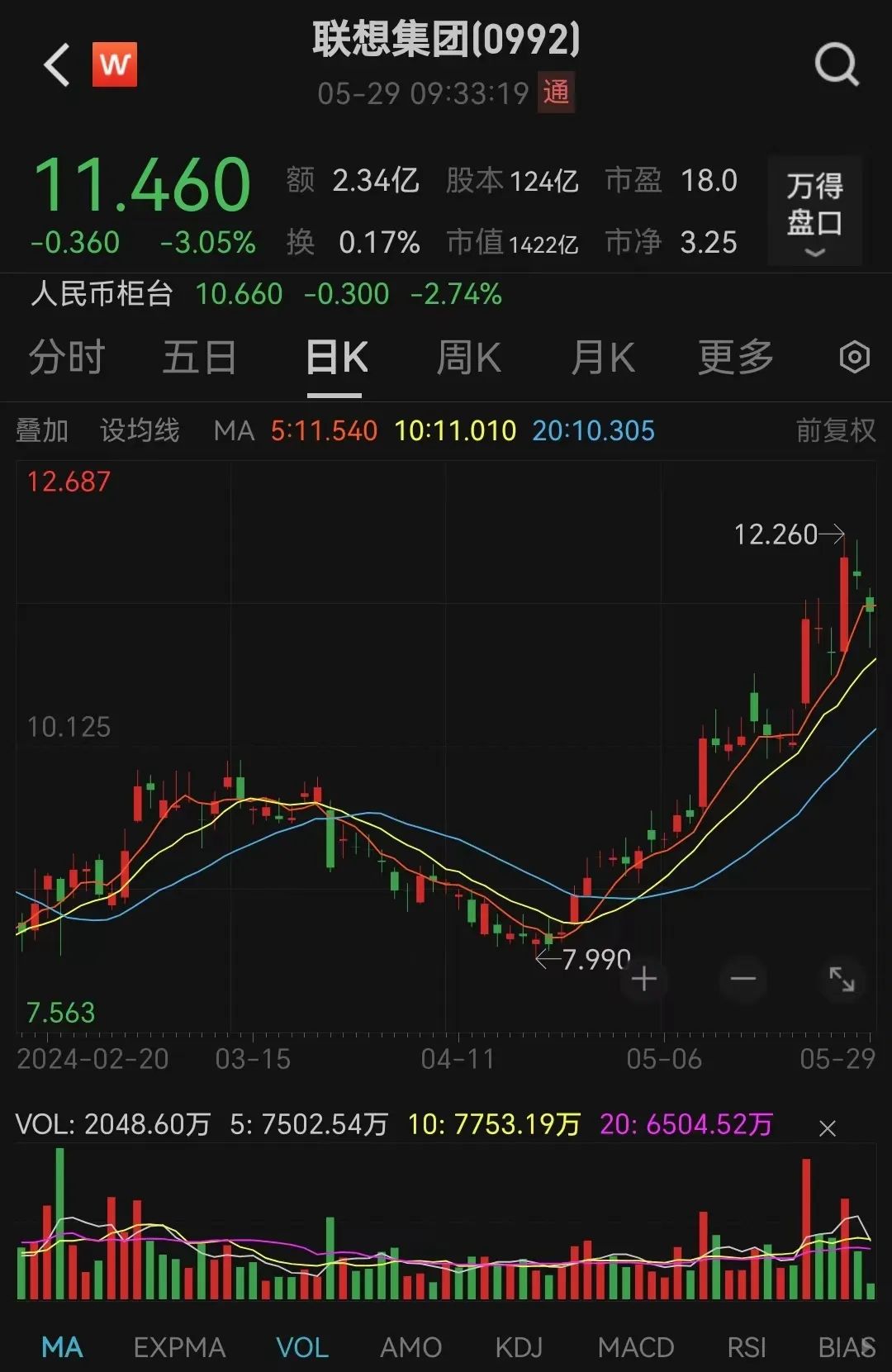The width and height of the screenshot is (892, 1372).
Task: Switch to the 五日 chart tab
Action: (x=199, y=358)
